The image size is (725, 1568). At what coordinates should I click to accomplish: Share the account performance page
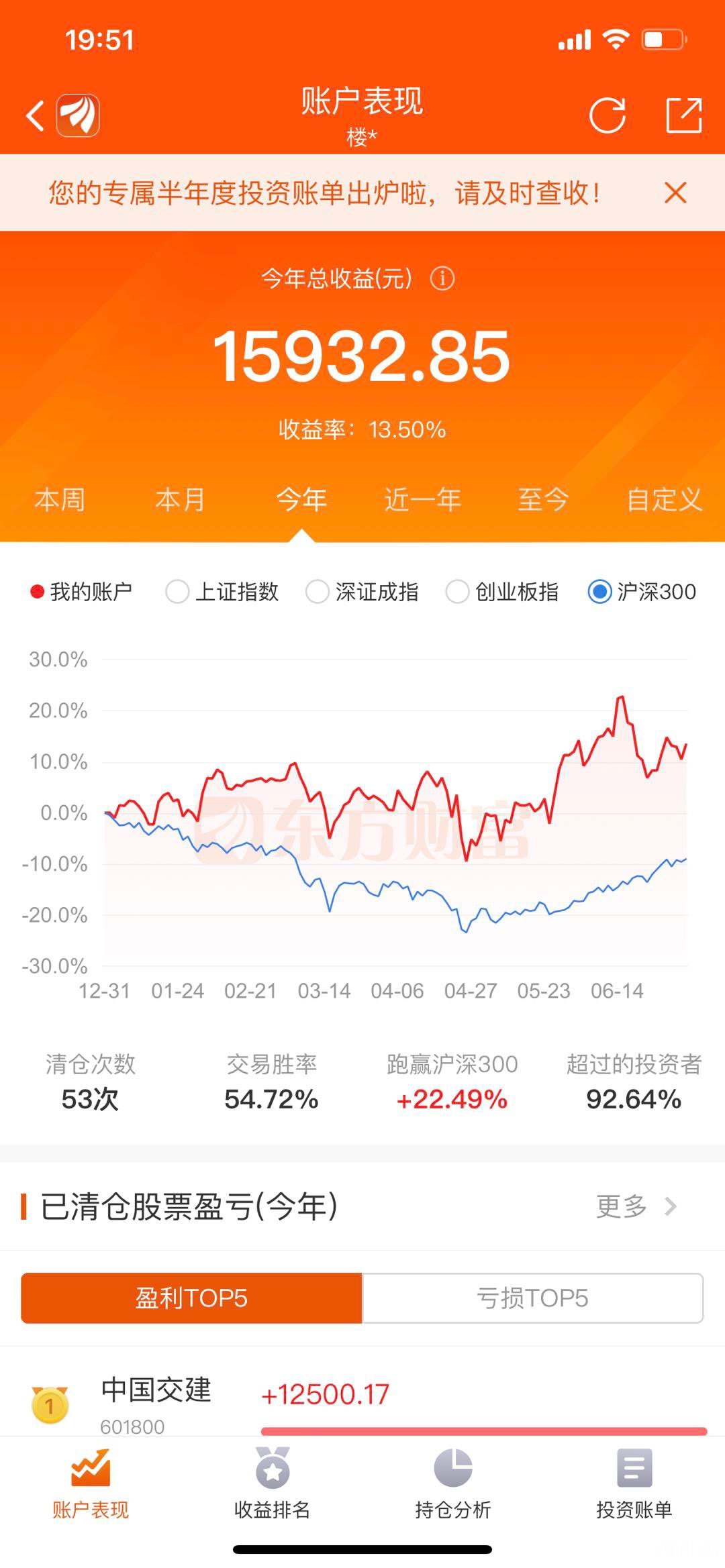tap(684, 115)
